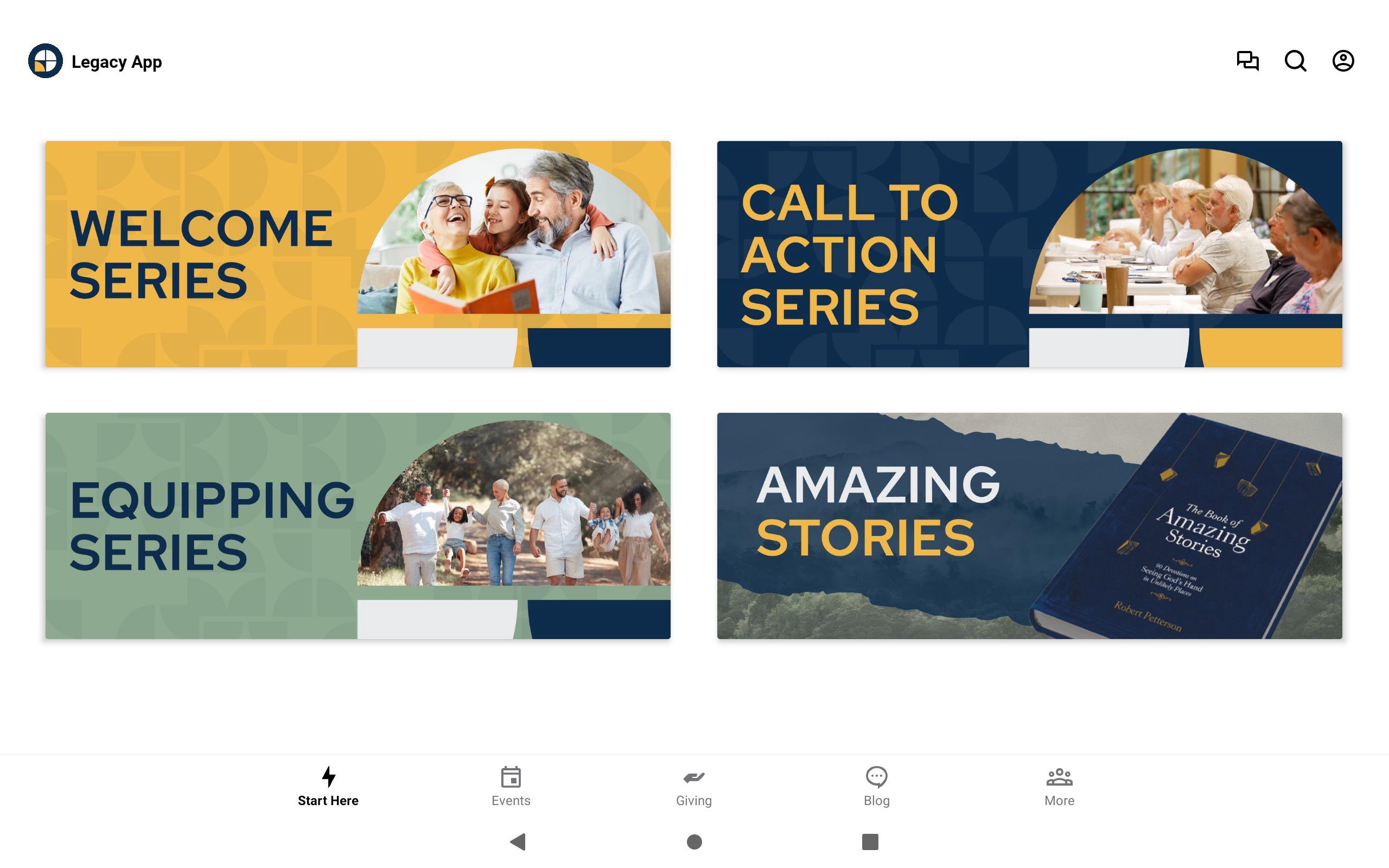Open the messages chat icon
Image resolution: width=1389 pixels, height=868 pixels.
1247,61
